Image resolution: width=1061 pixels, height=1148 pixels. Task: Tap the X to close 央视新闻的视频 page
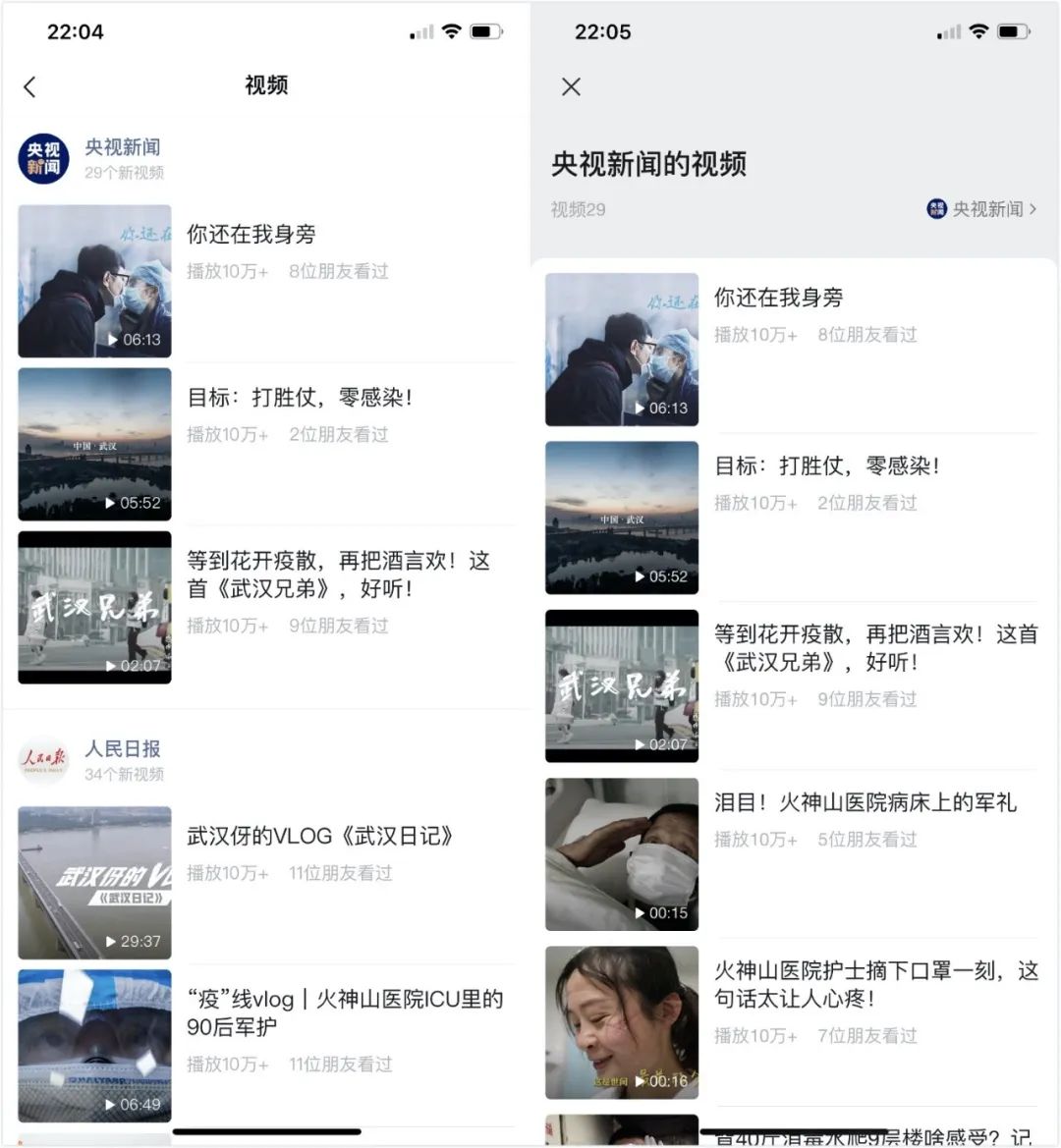pyautogui.click(x=570, y=86)
